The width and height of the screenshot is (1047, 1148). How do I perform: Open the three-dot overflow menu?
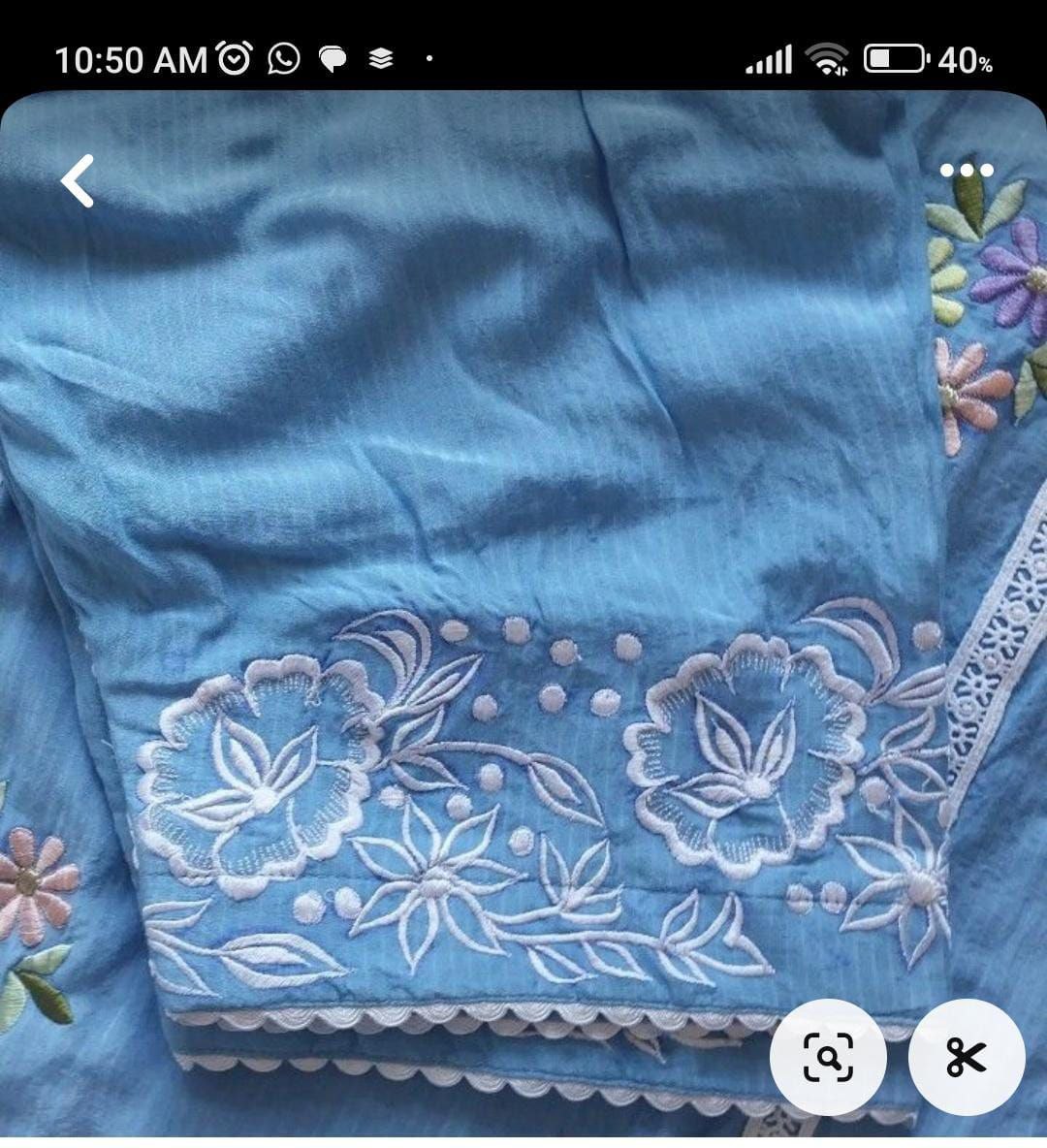967,171
